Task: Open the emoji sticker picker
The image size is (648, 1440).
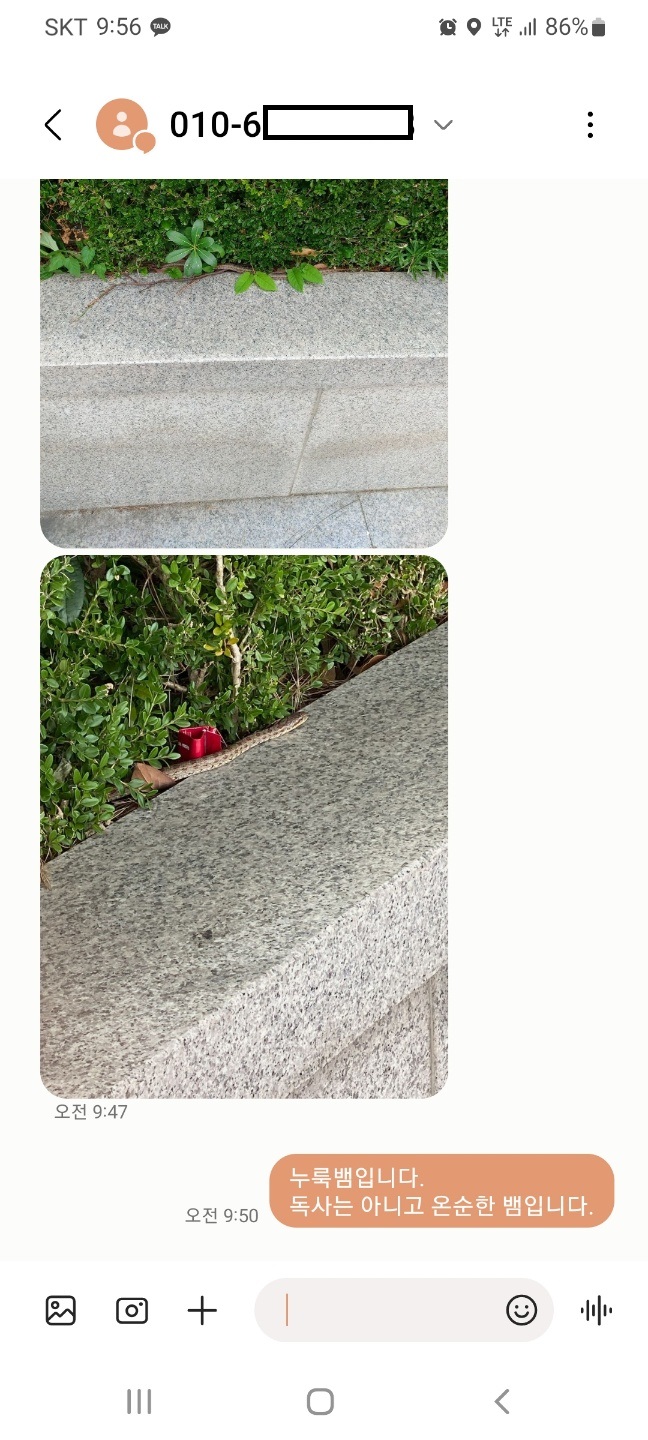Action: 521,1310
